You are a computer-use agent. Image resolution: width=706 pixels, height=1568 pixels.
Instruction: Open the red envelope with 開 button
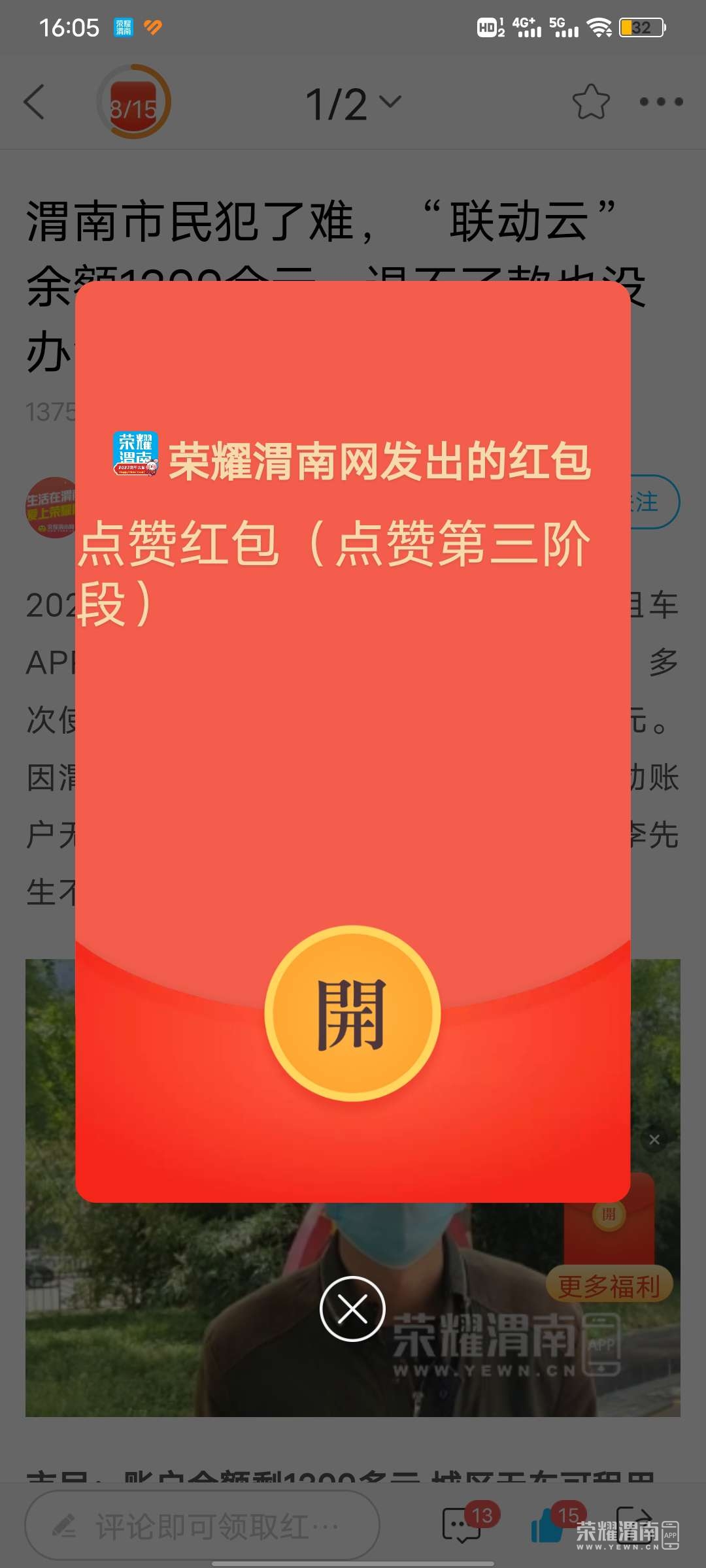352,1013
